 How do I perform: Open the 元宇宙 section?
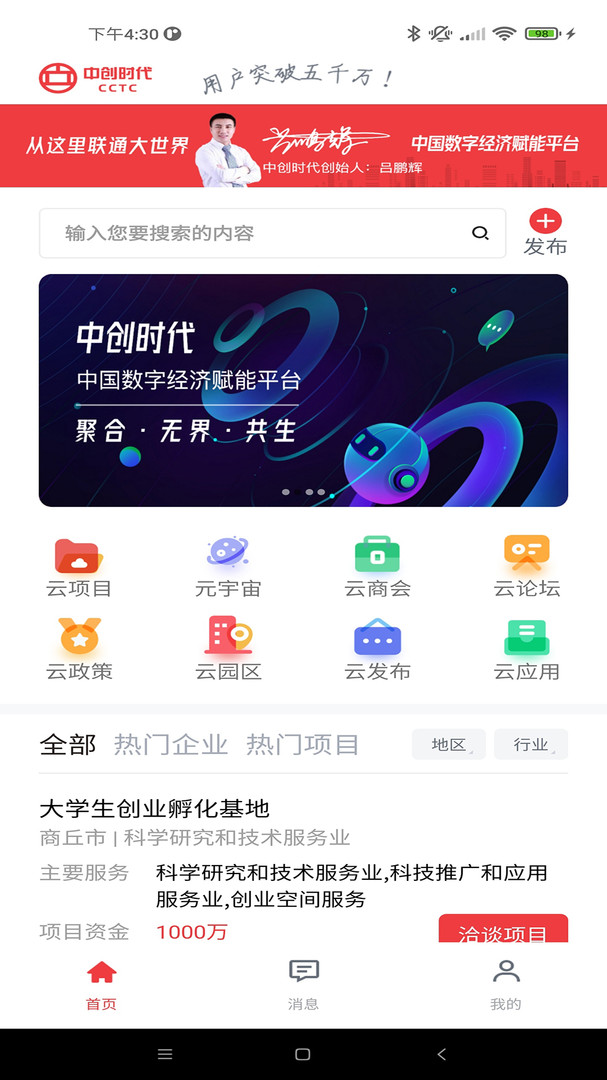click(228, 567)
